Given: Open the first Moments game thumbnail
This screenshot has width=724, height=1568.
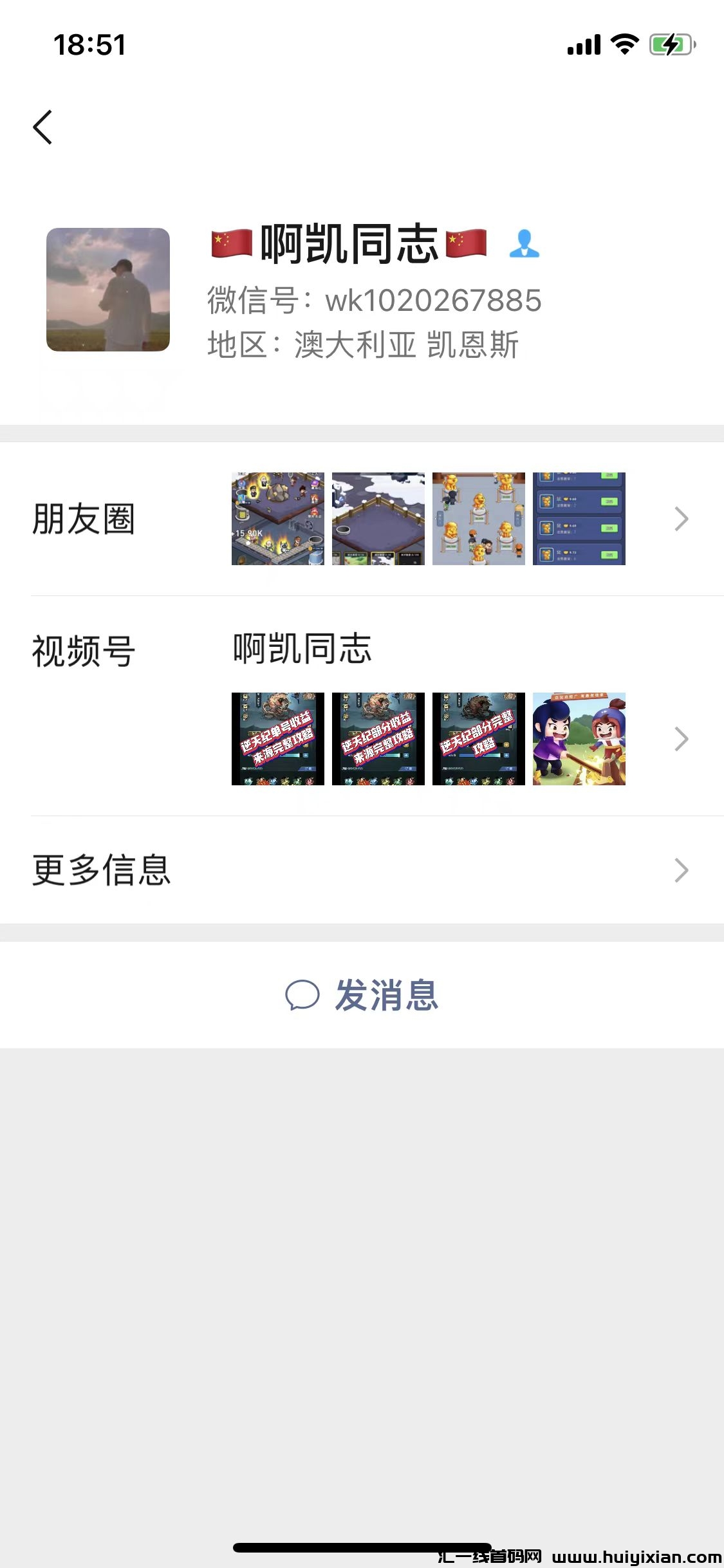Looking at the screenshot, I should 278,518.
